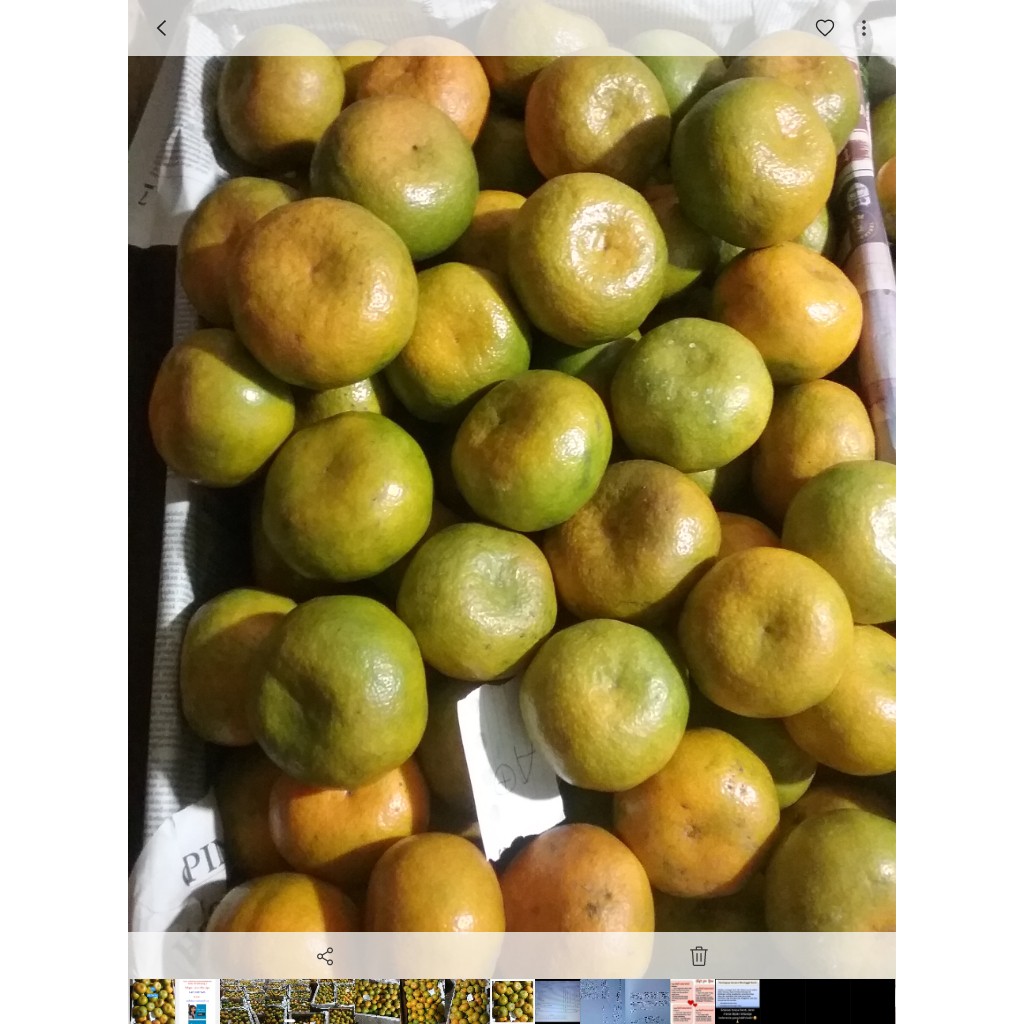Screen dimensions: 1024x1024
Task: Mark this photo as favorite
Action: [825, 28]
